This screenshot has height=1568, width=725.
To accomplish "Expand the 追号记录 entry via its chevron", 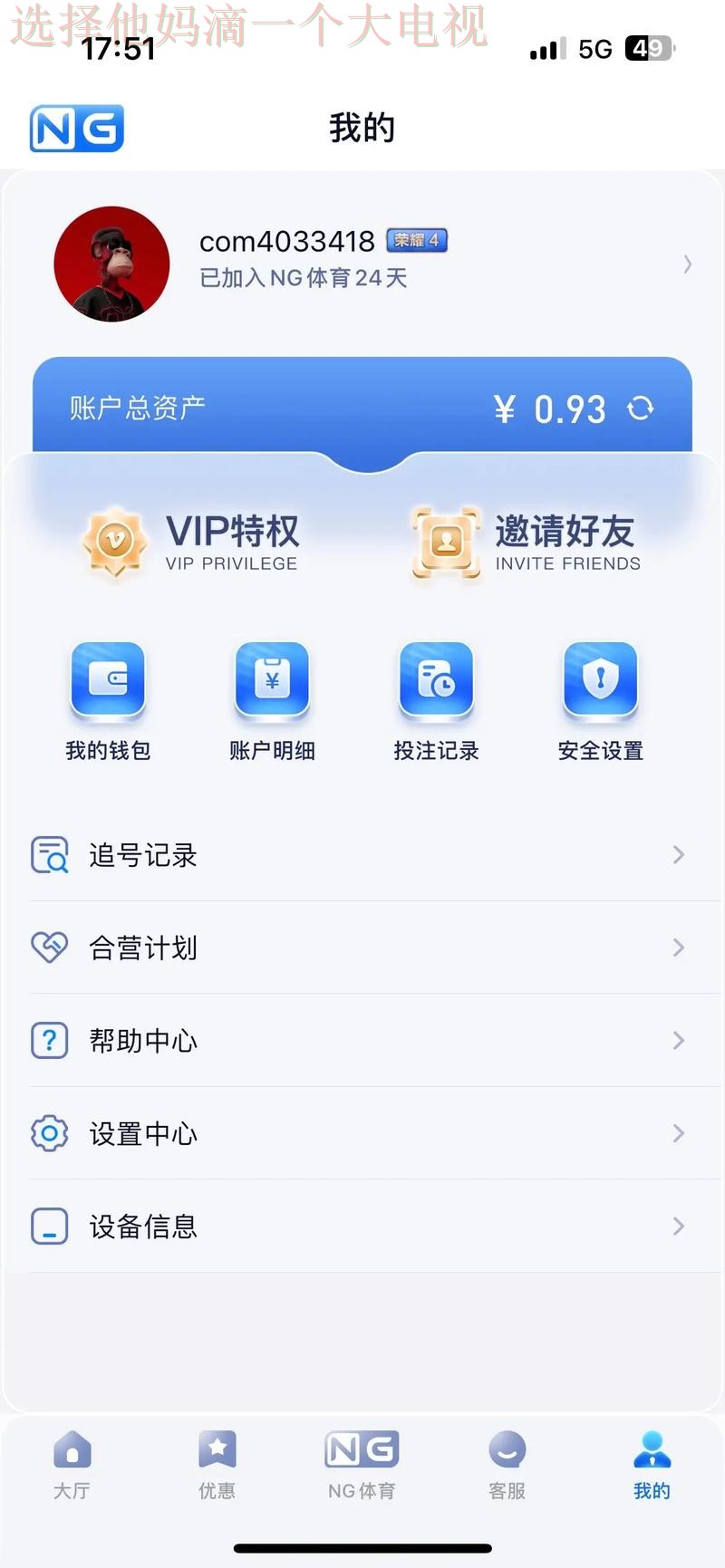I will 679,855.
